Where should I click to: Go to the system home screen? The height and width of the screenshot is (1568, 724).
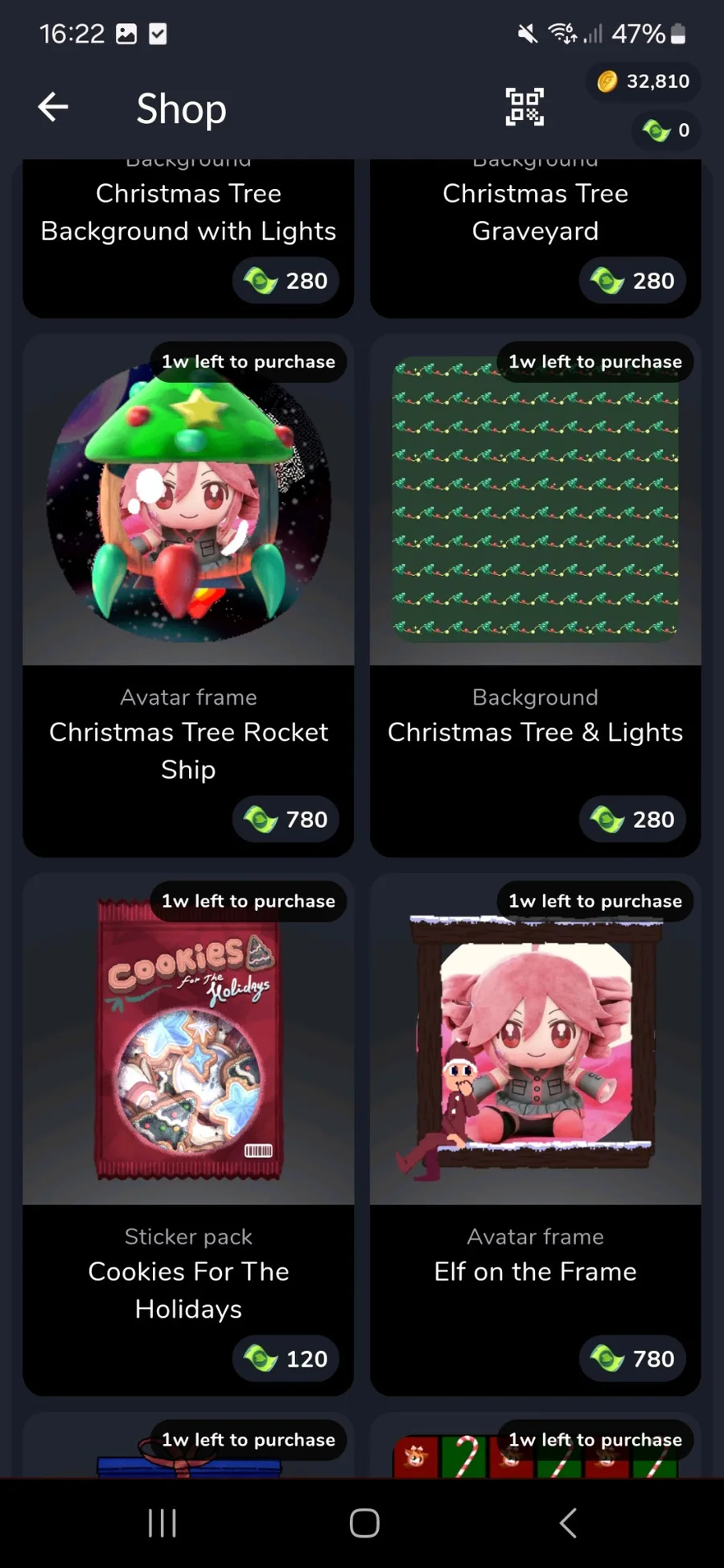(x=364, y=1523)
